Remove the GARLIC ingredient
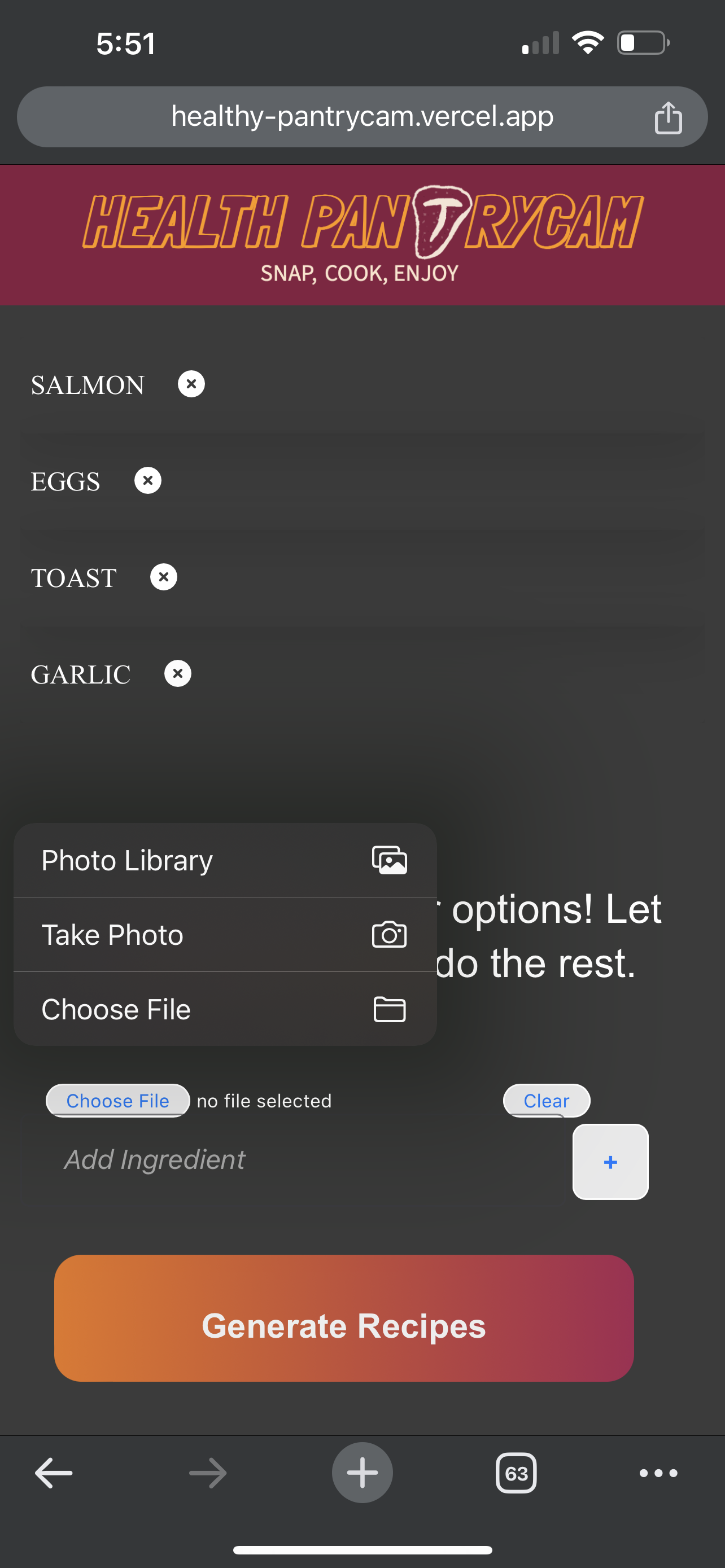The image size is (725, 1568). click(x=178, y=673)
